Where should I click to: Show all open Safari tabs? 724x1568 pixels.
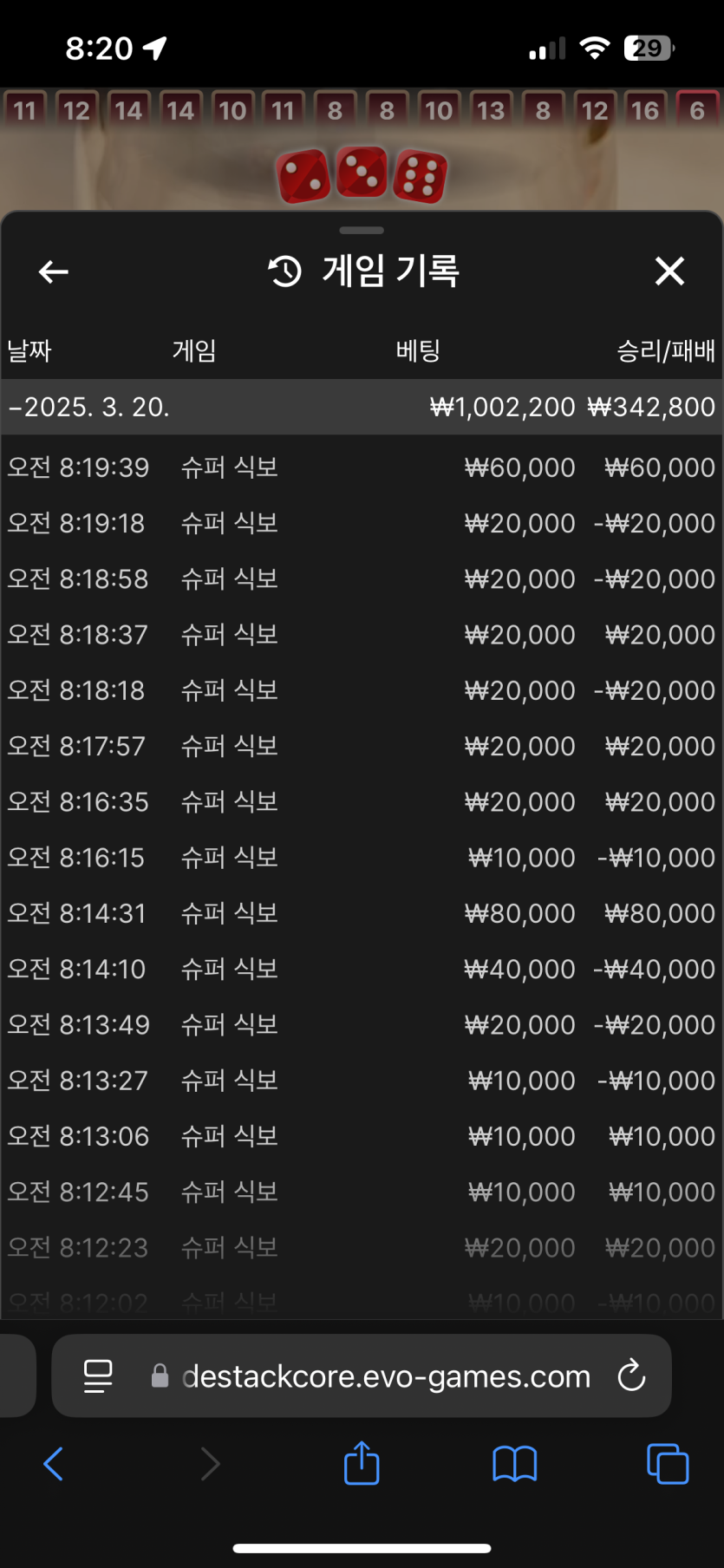pos(668,1464)
